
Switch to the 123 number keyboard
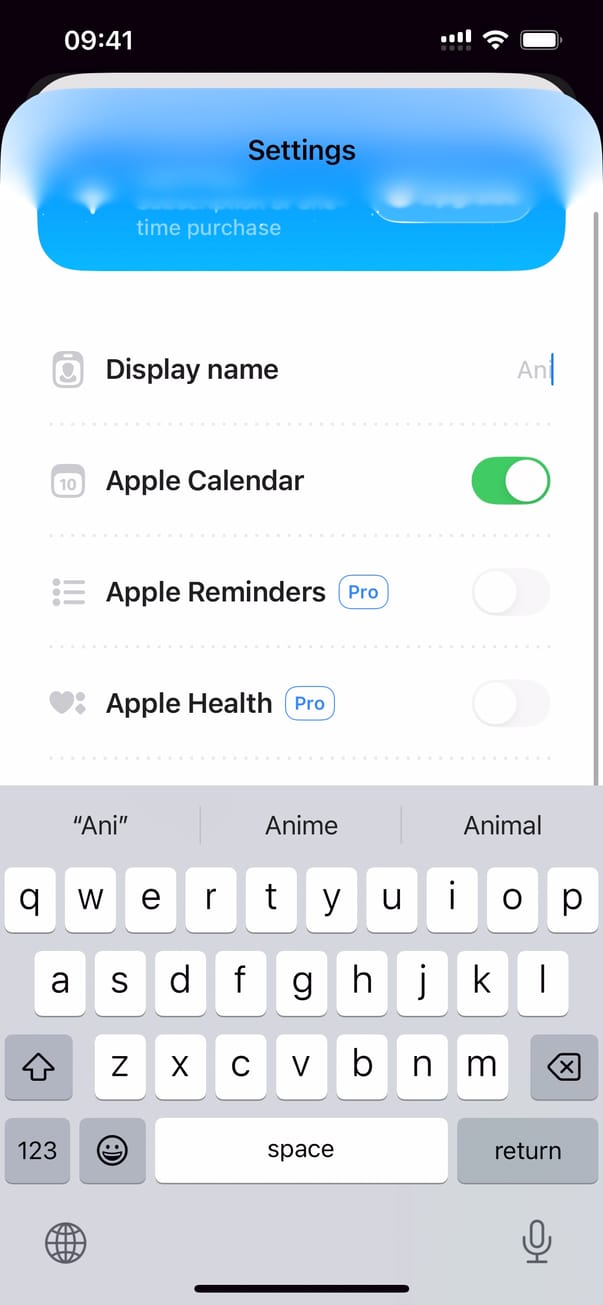pos(37,1151)
